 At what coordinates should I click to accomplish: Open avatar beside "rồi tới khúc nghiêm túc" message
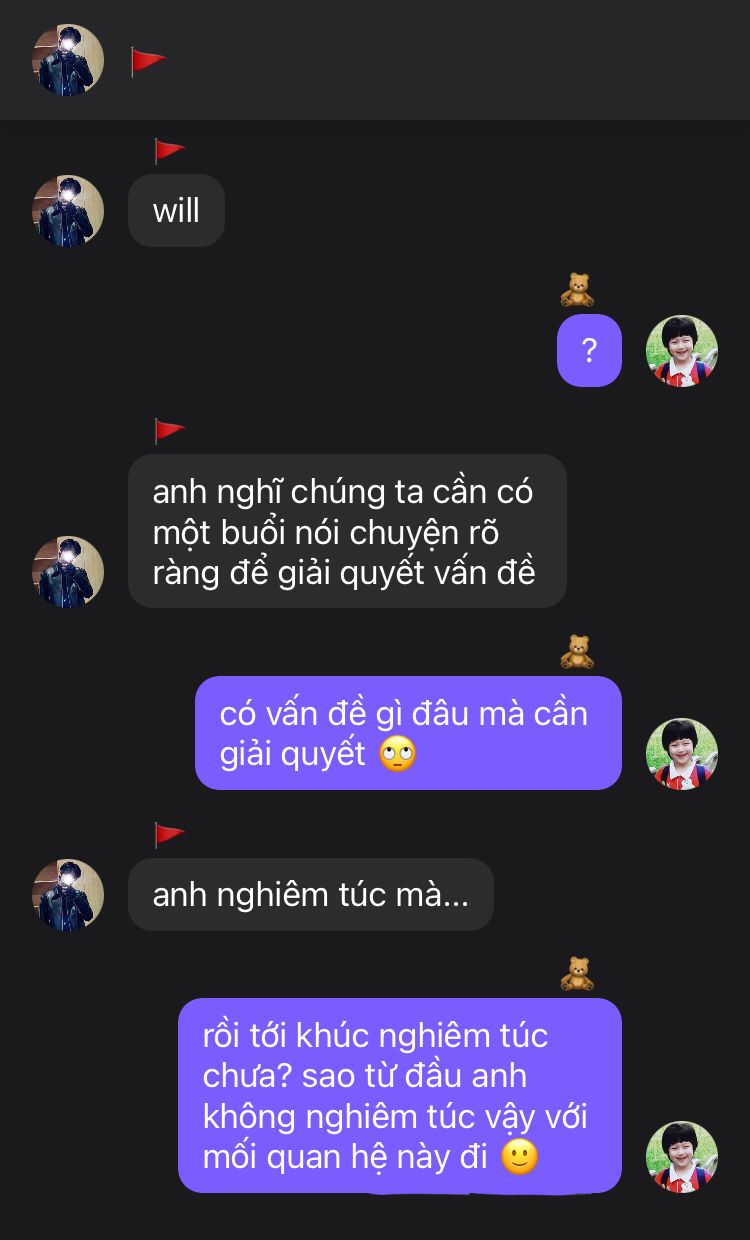pyautogui.click(x=682, y=1157)
